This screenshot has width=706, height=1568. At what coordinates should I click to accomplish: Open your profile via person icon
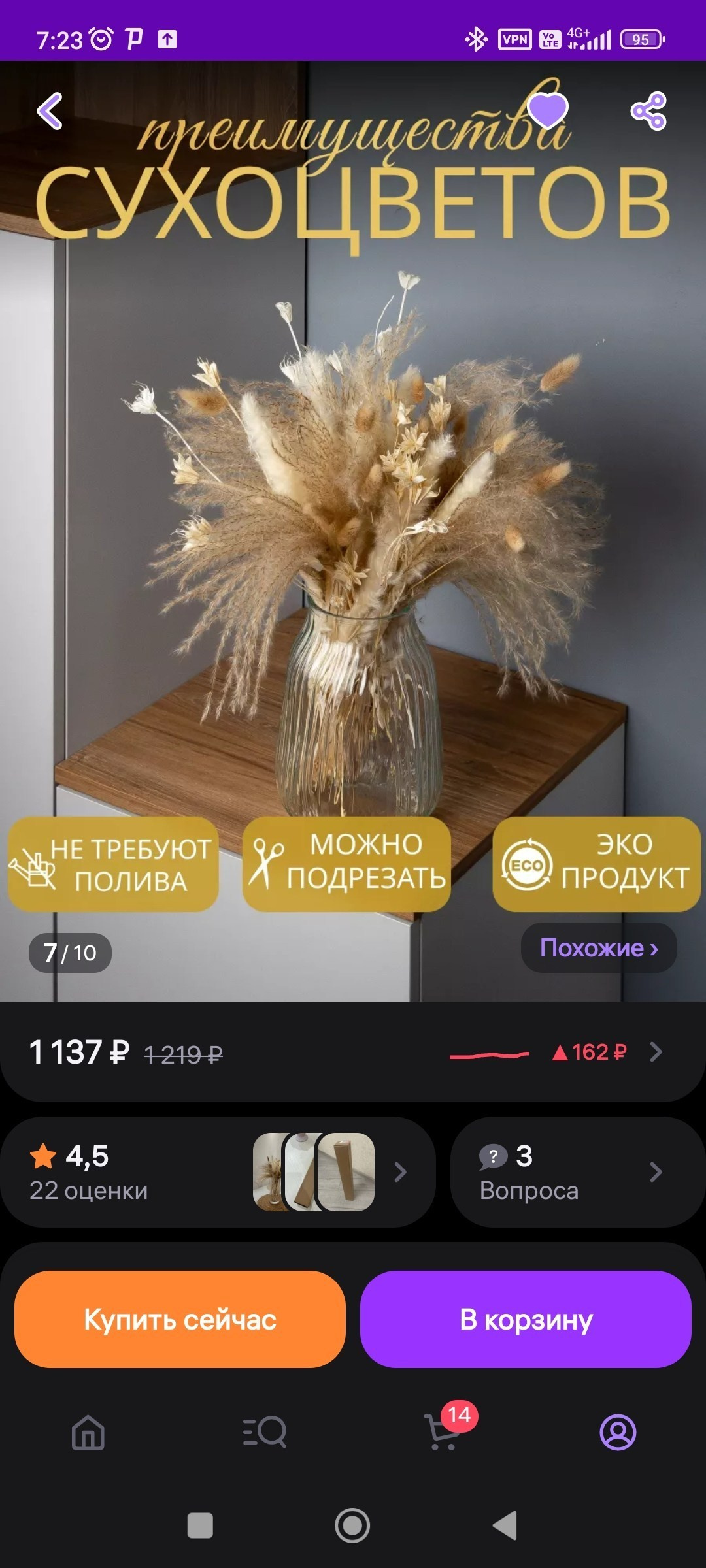pos(618,1431)
